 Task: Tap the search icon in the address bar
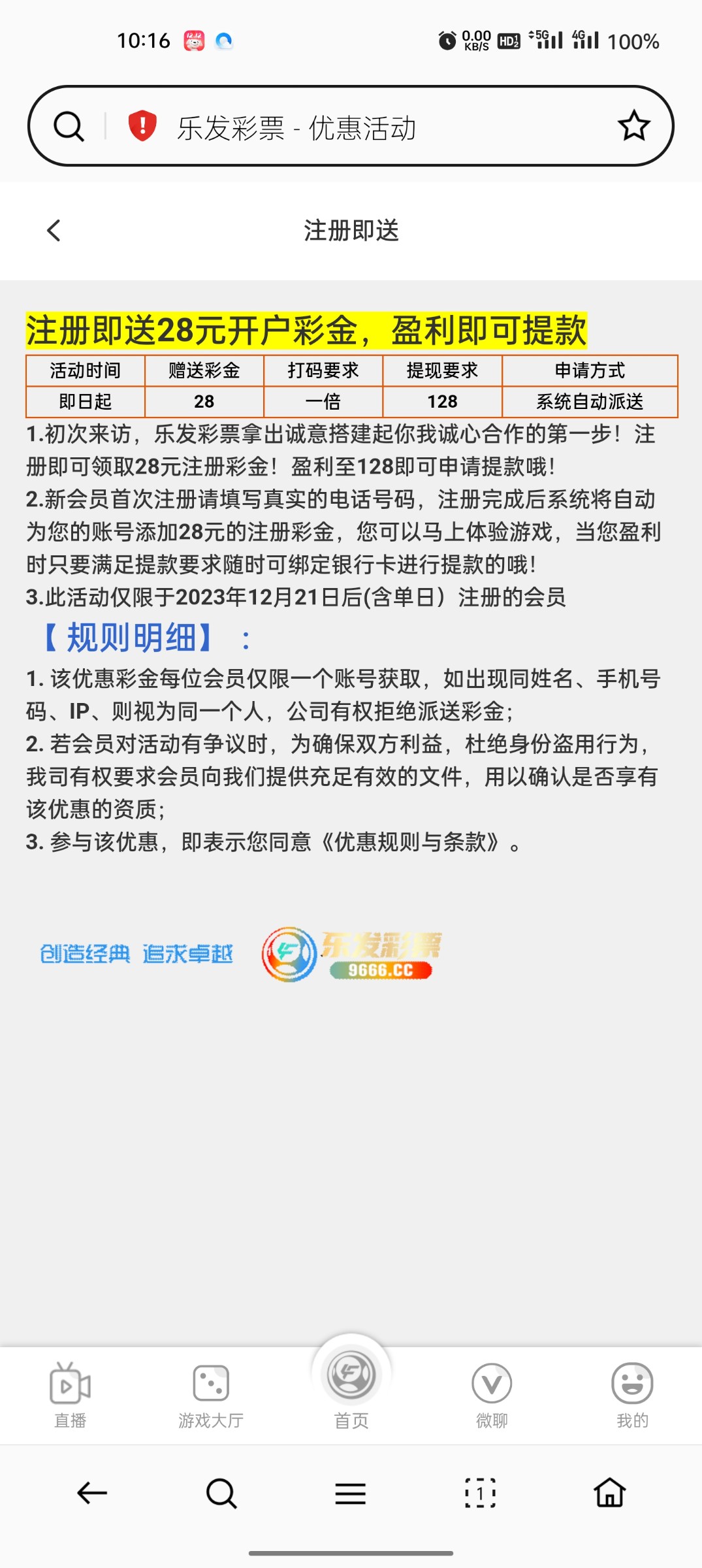click(69, 126)
